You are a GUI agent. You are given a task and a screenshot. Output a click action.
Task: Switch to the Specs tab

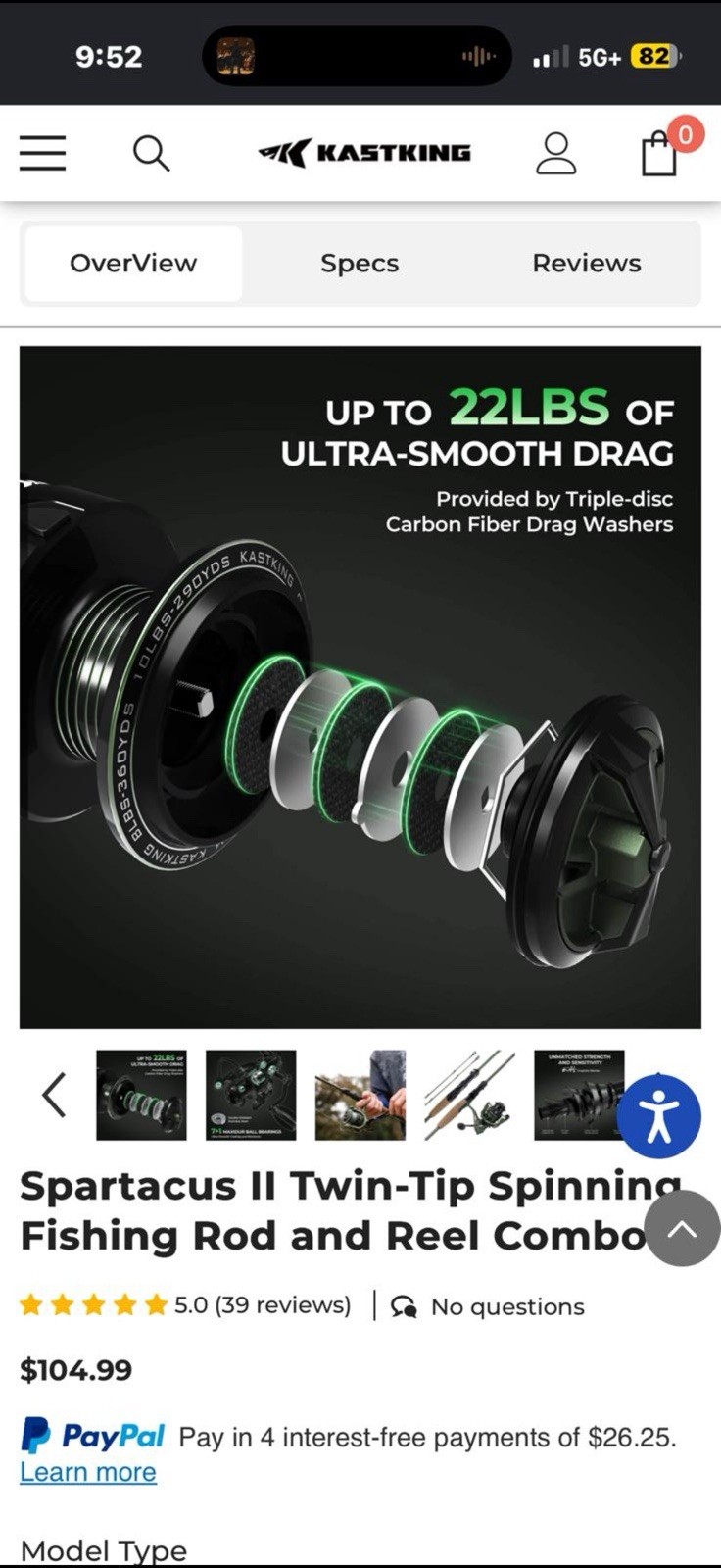(x=360, y=263)
